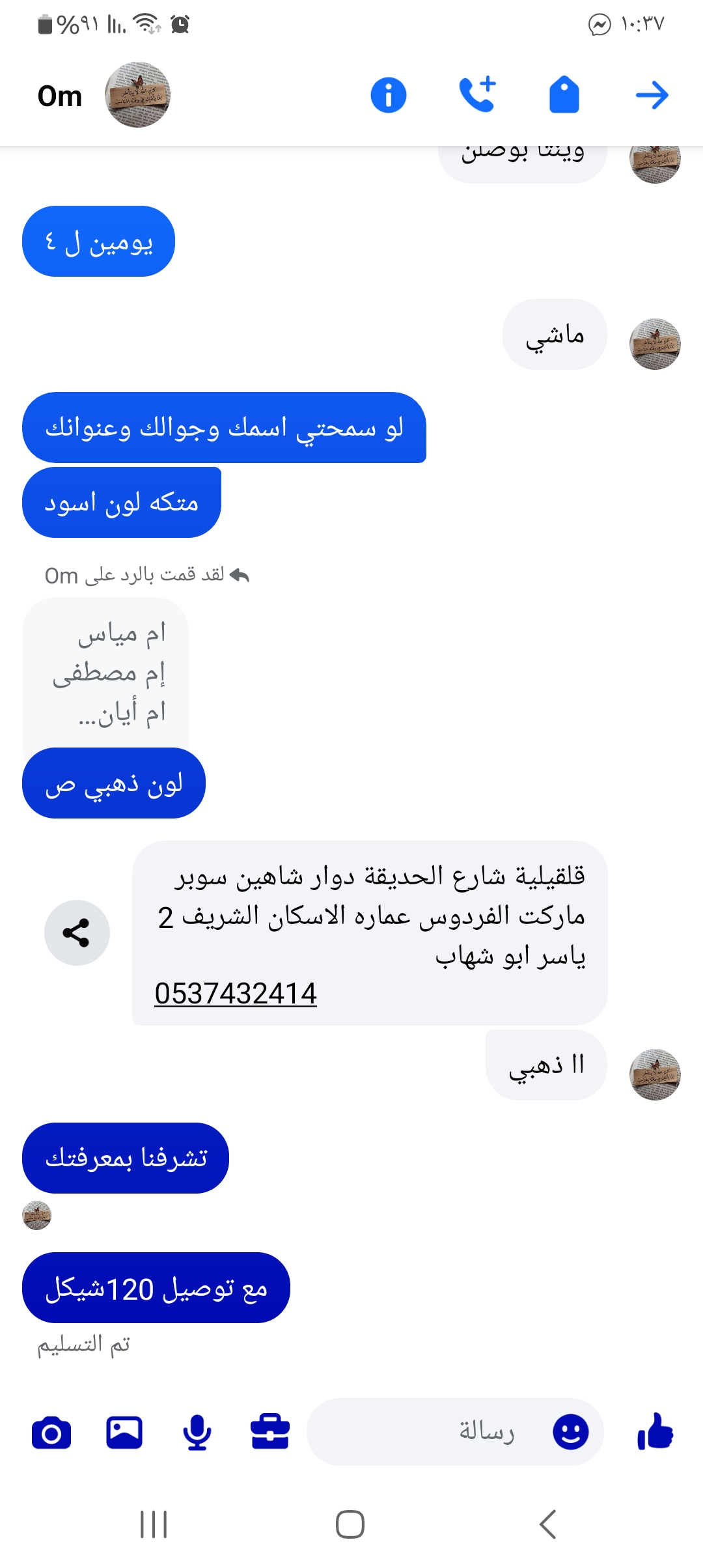Image resolution: width=703 pixels, height=1568 pixels.
Task: Open the briefcase tools icon
Action: pyautogui.click(x=270, y=1433)
